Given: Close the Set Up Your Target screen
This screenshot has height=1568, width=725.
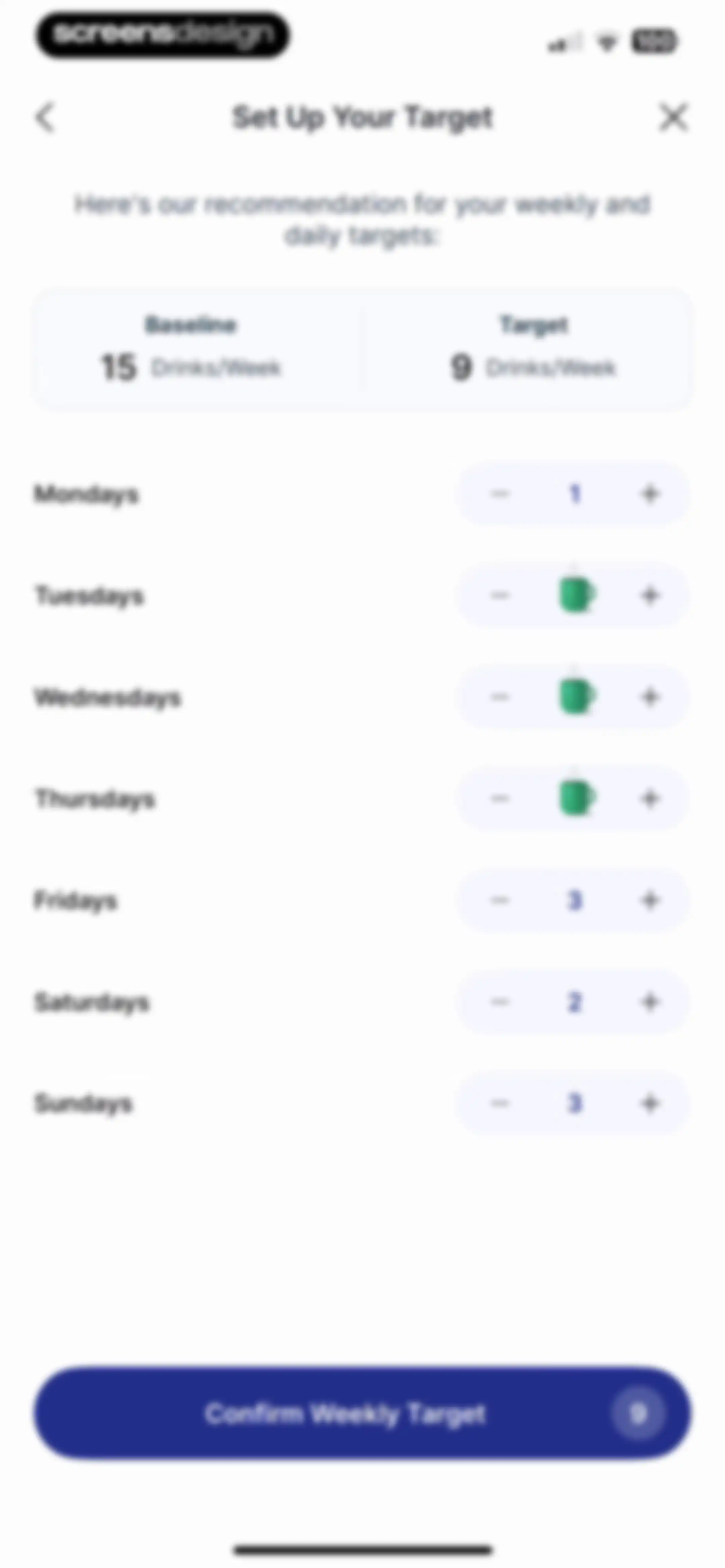Looking at the screenshot, I should tap(673, 117).
